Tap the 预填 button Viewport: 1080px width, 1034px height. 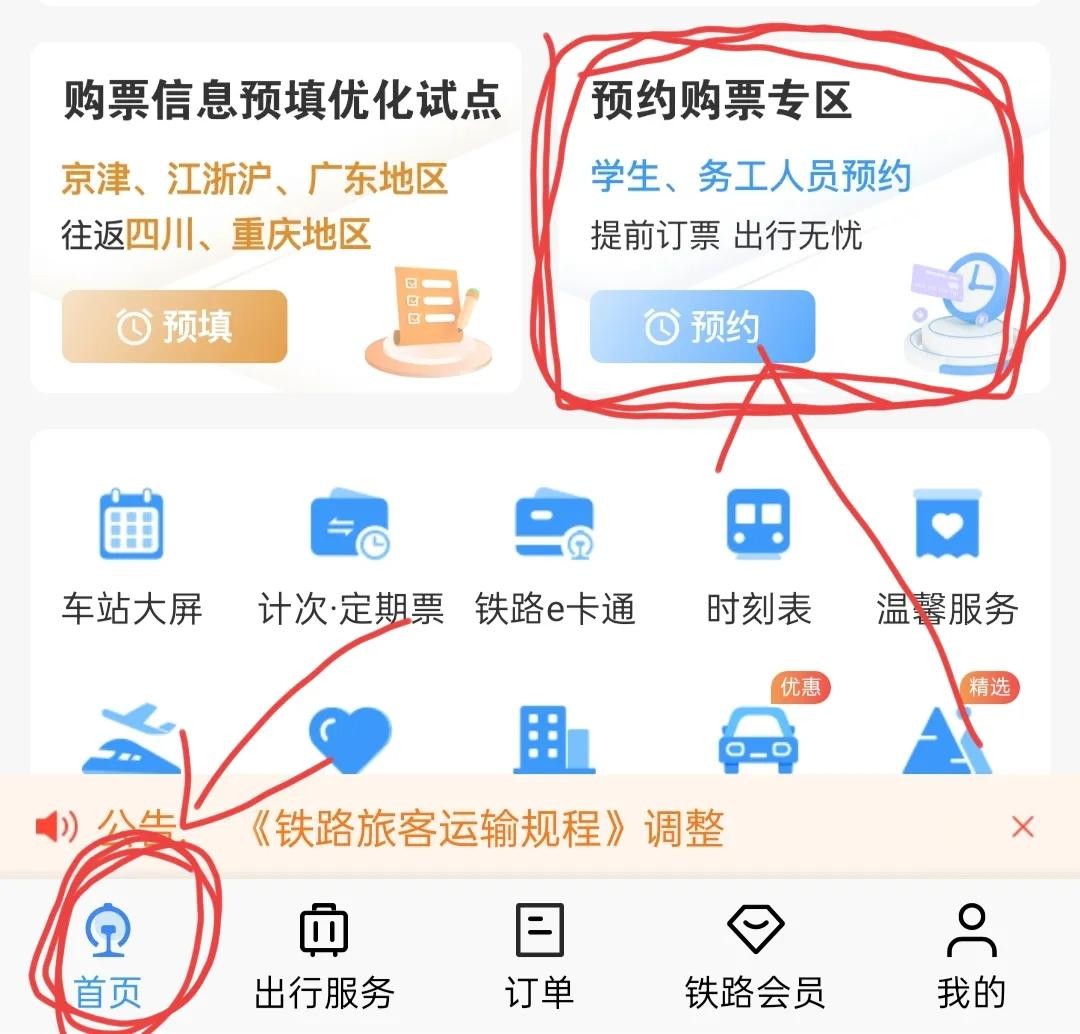174,327
